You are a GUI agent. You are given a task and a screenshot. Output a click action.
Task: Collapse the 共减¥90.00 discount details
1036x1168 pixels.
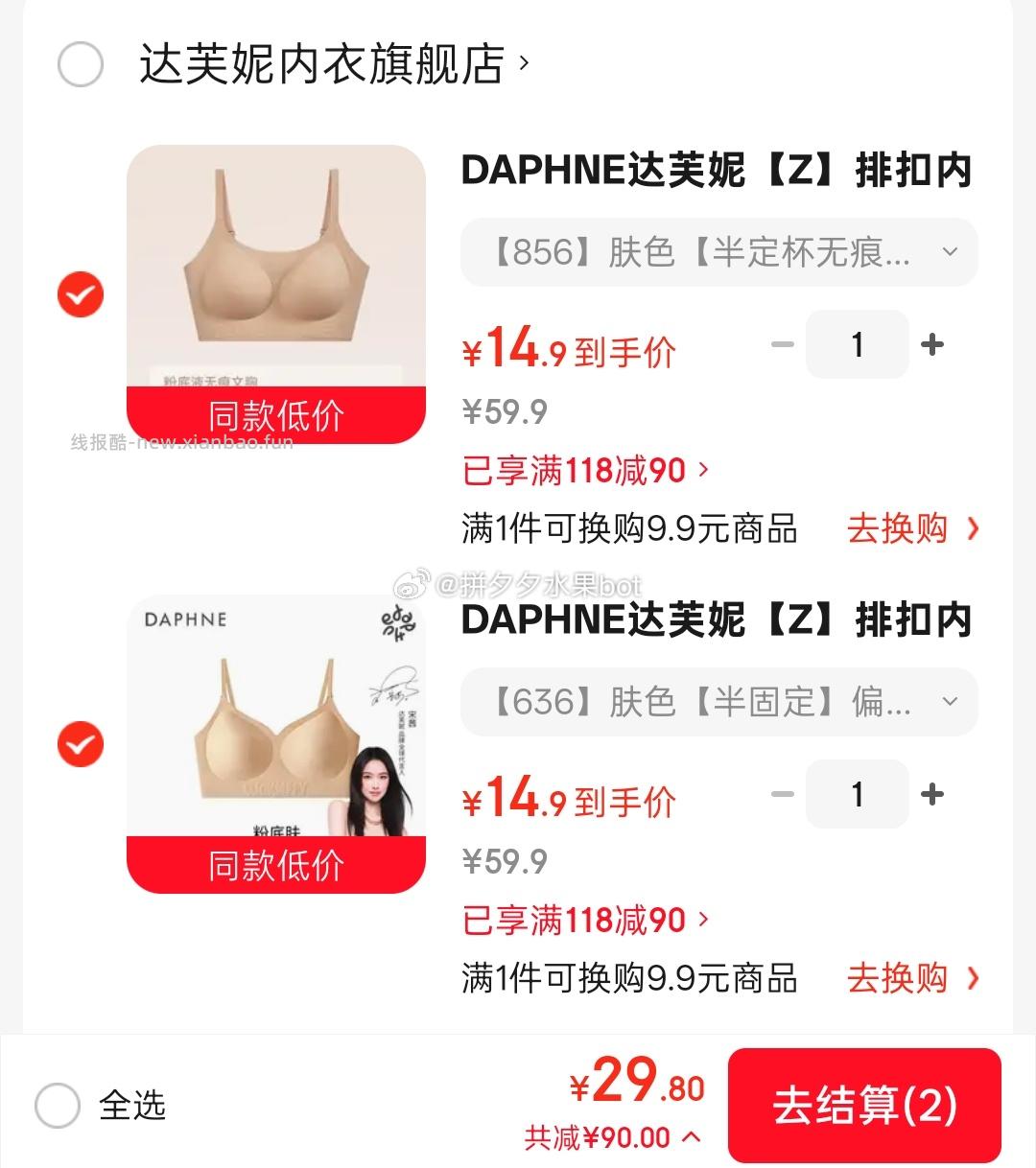pyautogui.click(x=693, y=1137)
